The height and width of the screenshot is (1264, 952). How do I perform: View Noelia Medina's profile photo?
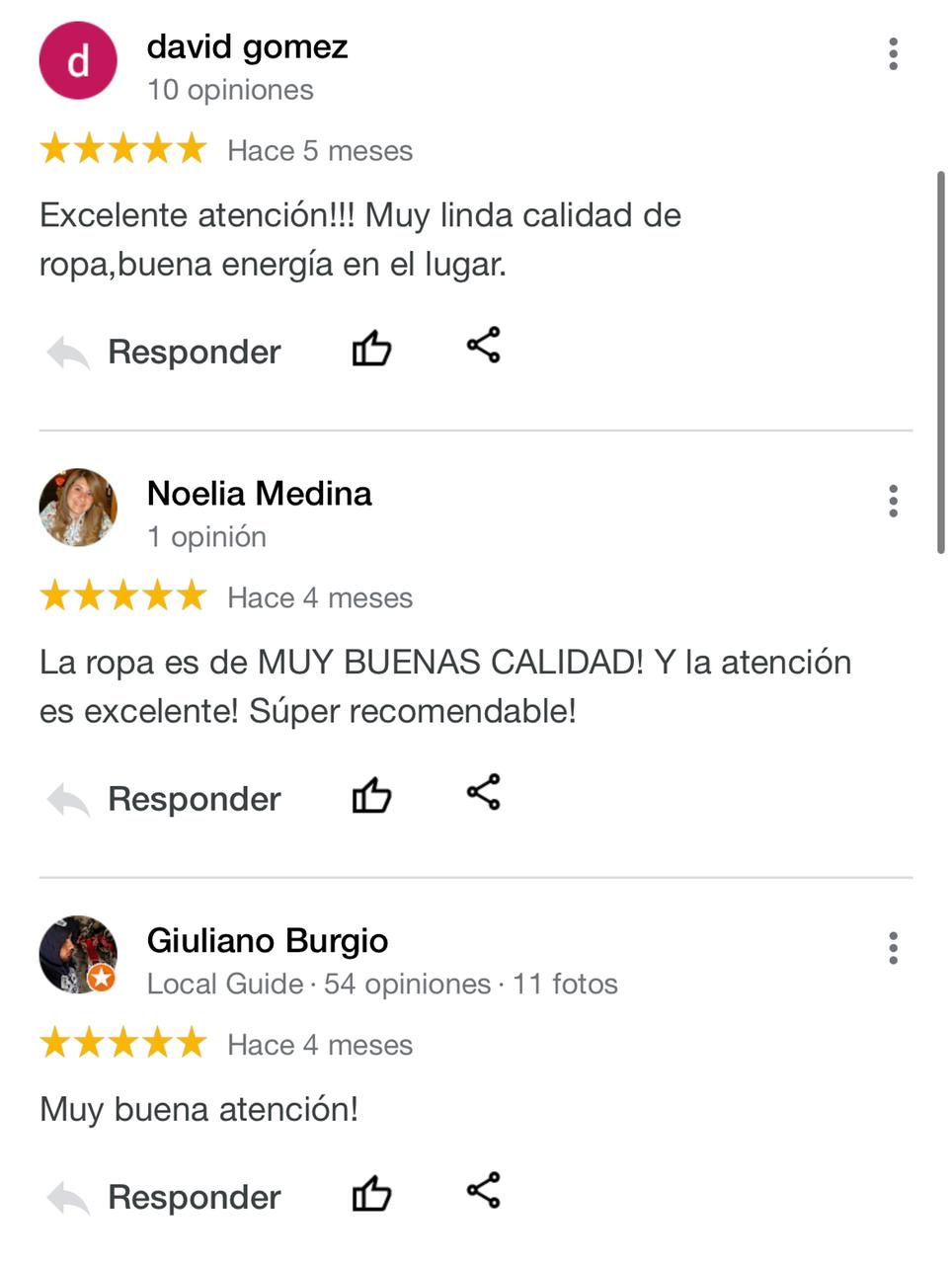78,508
